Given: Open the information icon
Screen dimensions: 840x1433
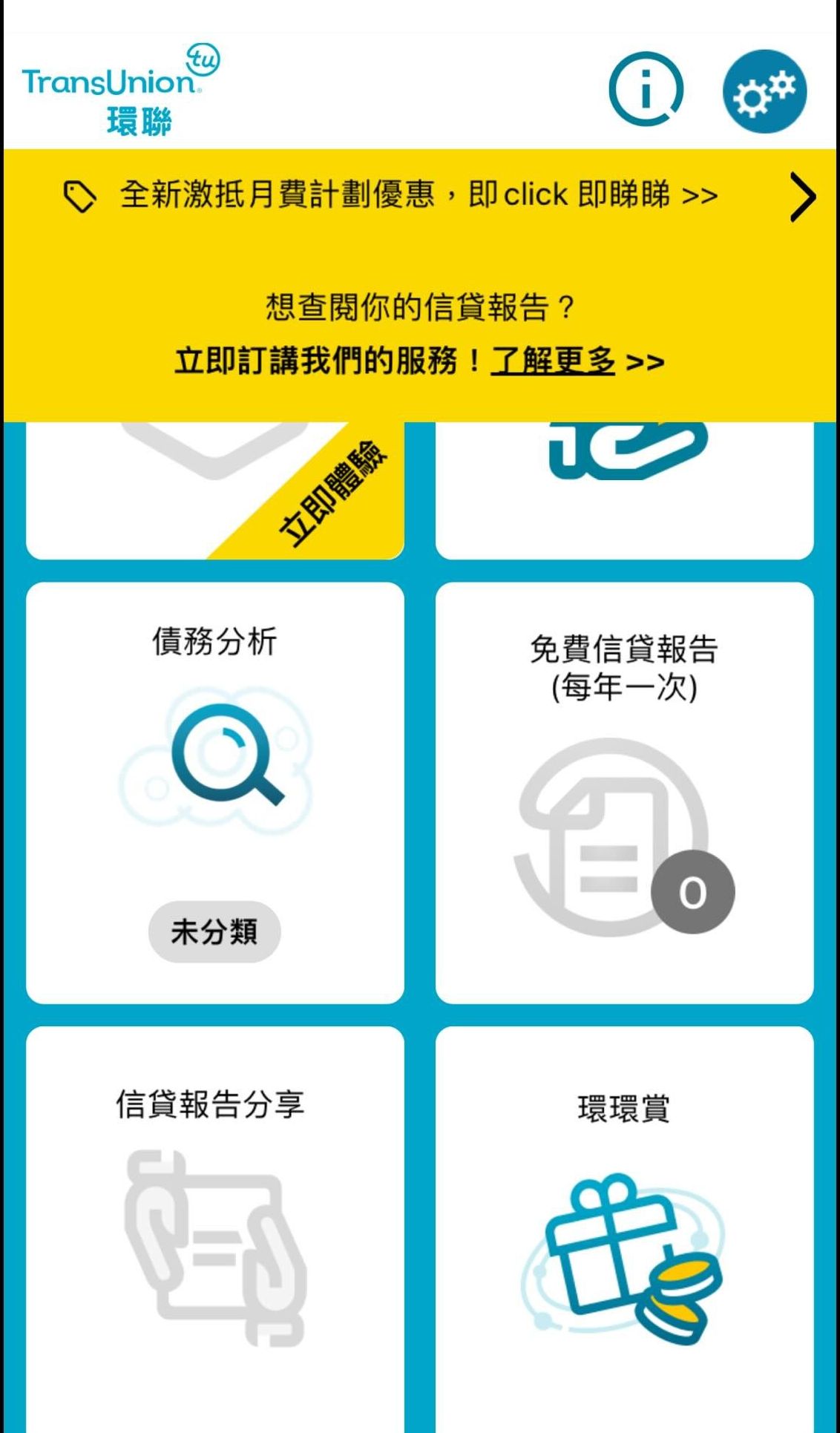Looking at the screenshot, I should tap(646, 90).
